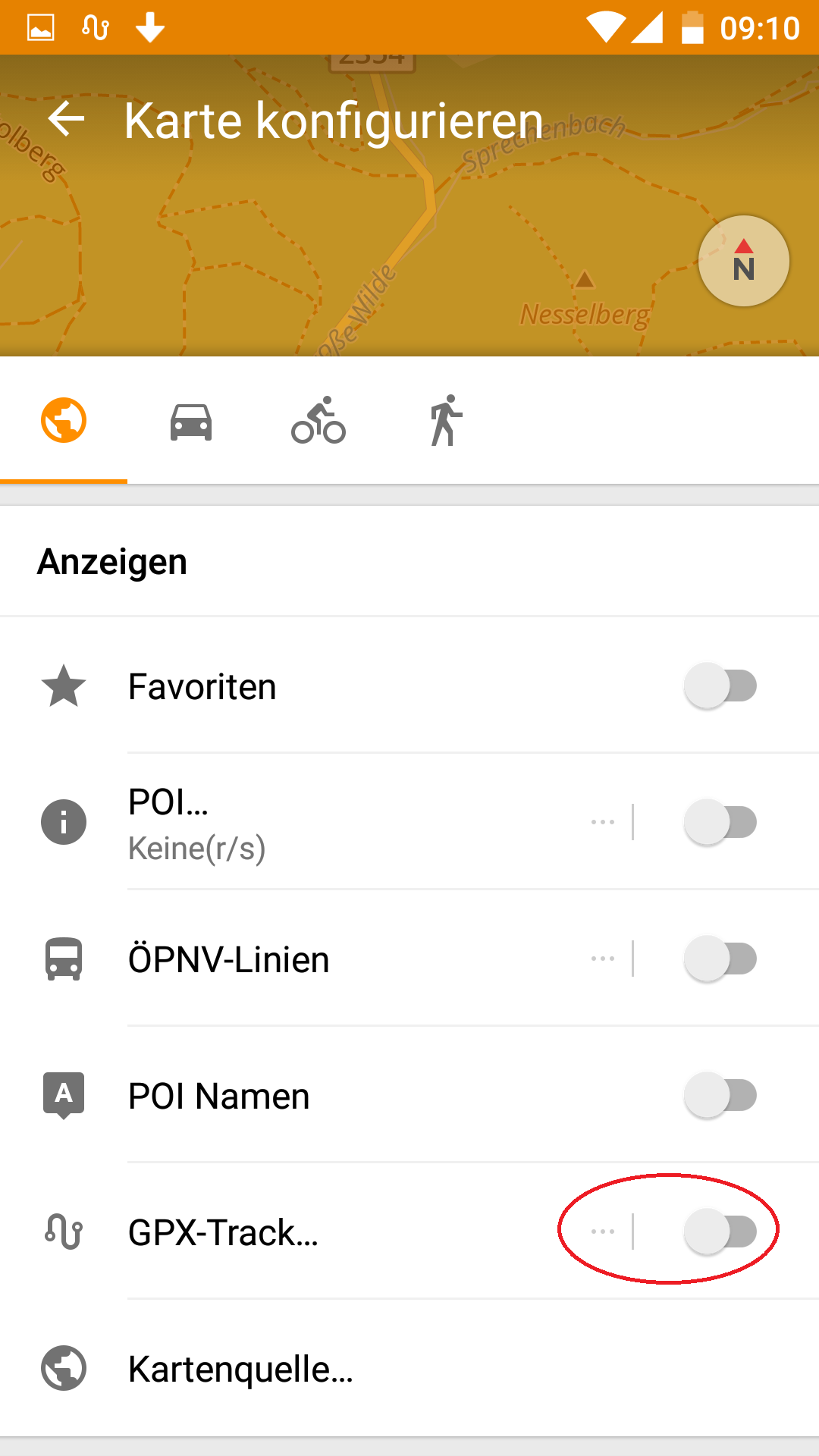Select the globe browse-map profile tab
Viewport: 819px width, 1456px height.
coord(64,421)
